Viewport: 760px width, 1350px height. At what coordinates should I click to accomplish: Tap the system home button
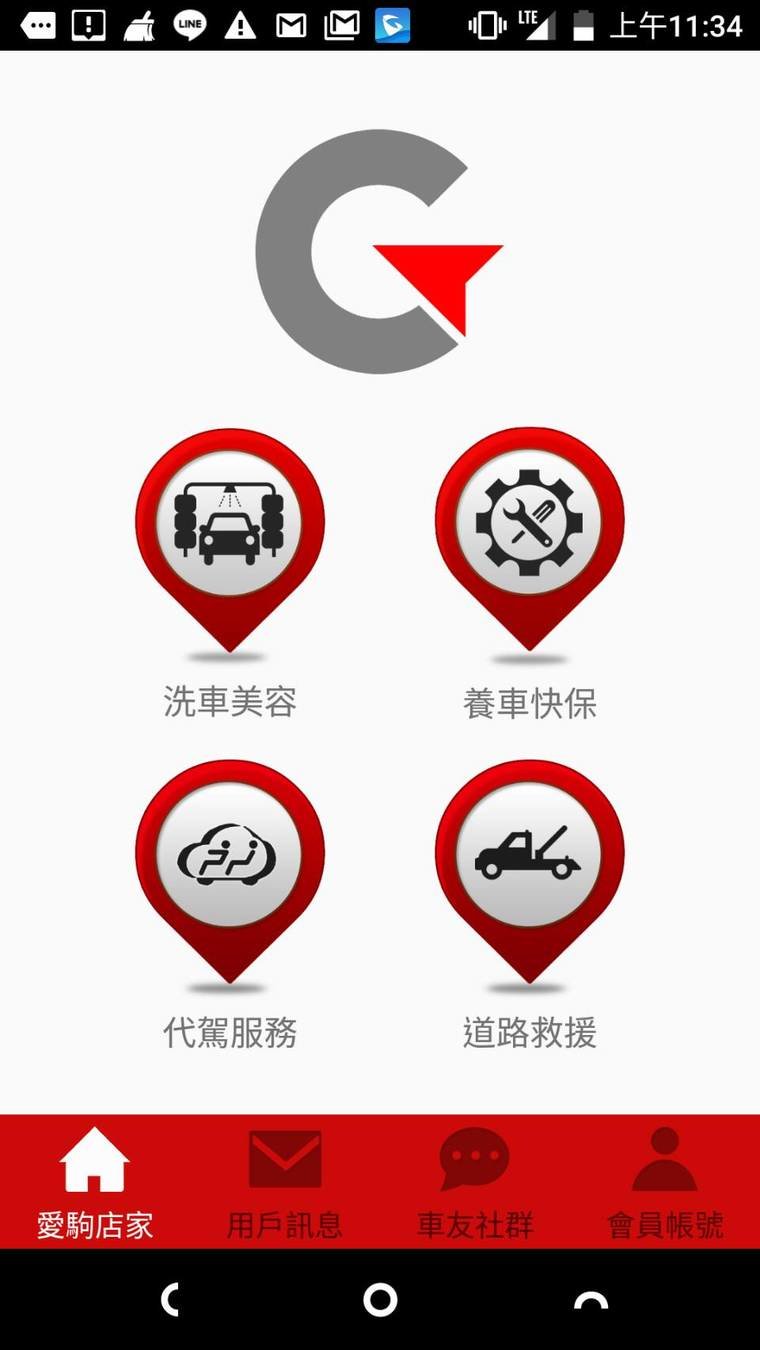pos(380,1300)
